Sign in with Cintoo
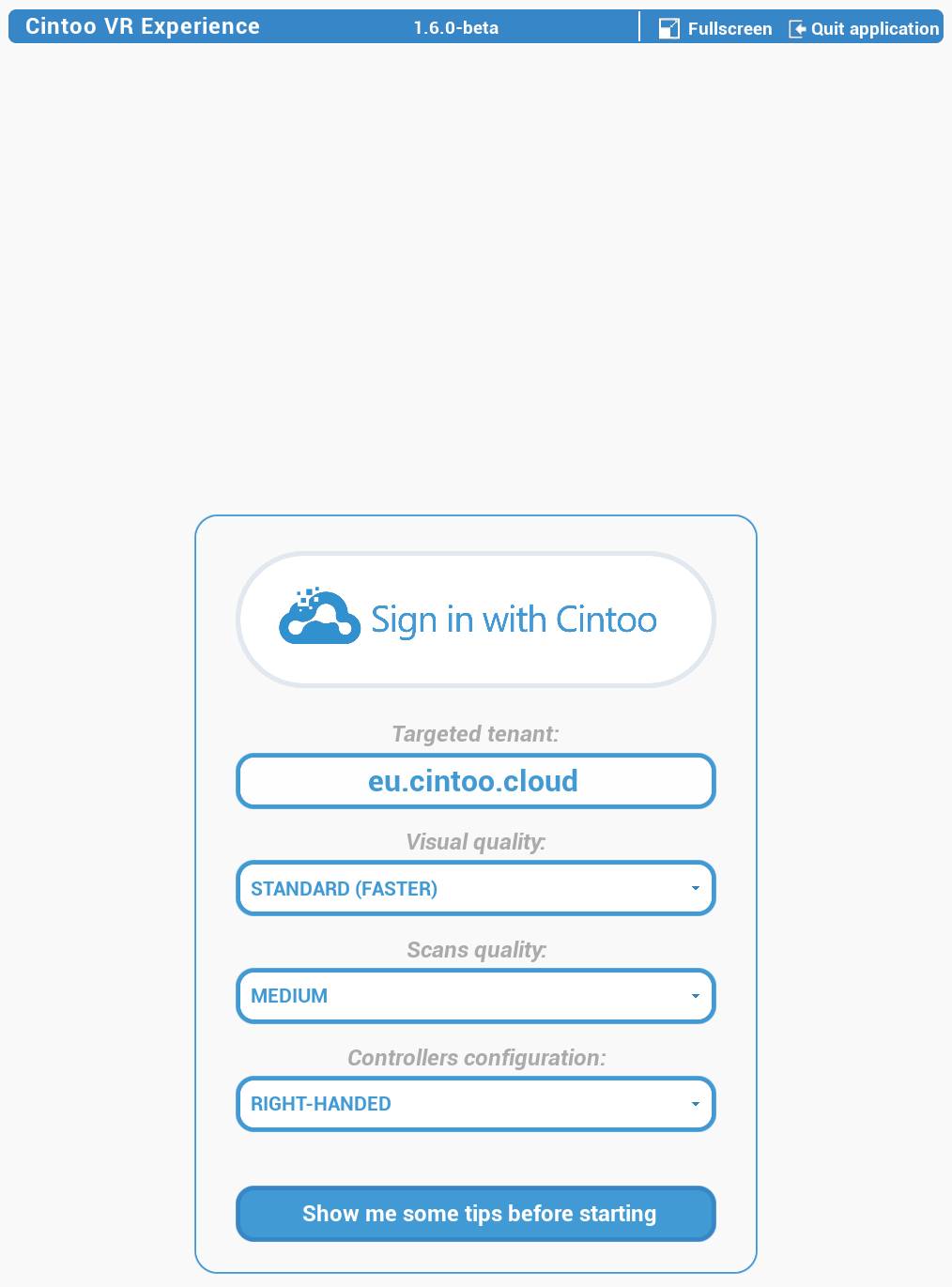This screenshot has width=952, height=1287. (476, 620)
